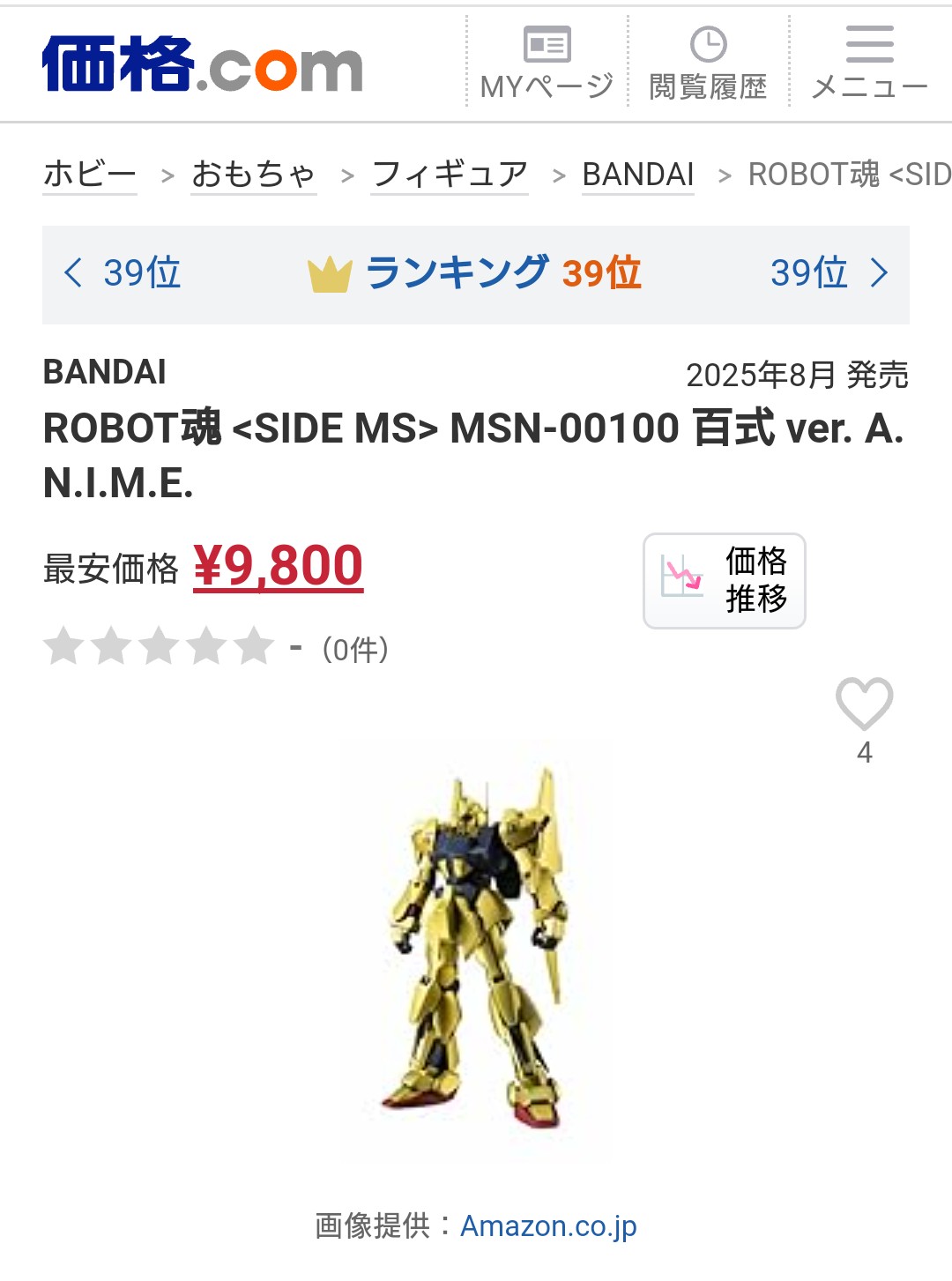Open the star rating reviews (0件)

pyautogui.click(x=216, y=648)
